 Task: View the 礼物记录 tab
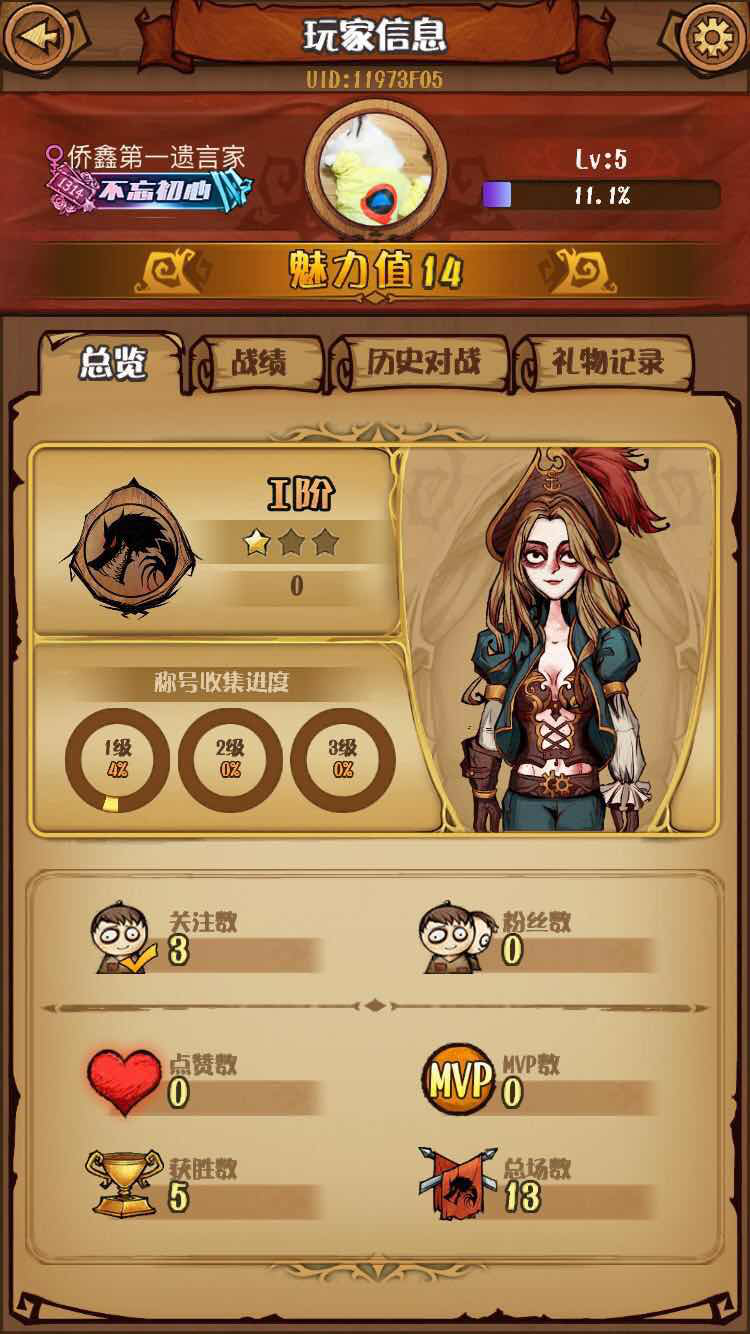coord(607,363)
